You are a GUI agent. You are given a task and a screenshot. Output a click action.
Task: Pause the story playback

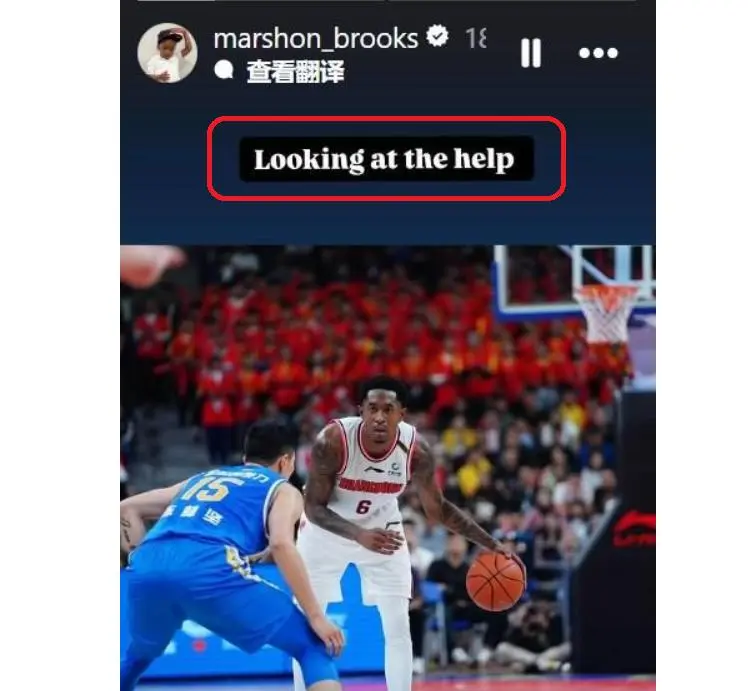pos(531,54)
